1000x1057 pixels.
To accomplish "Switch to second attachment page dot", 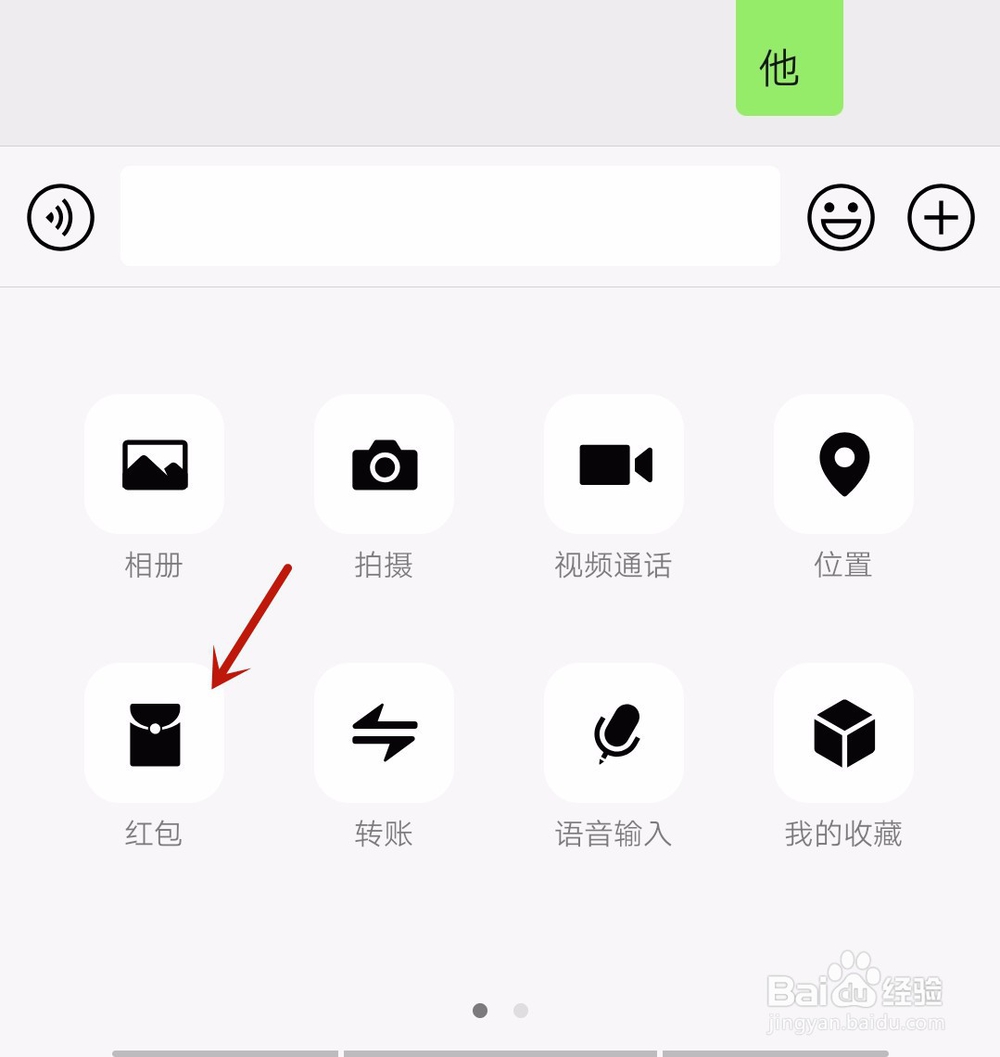I will click(520, 1012).
